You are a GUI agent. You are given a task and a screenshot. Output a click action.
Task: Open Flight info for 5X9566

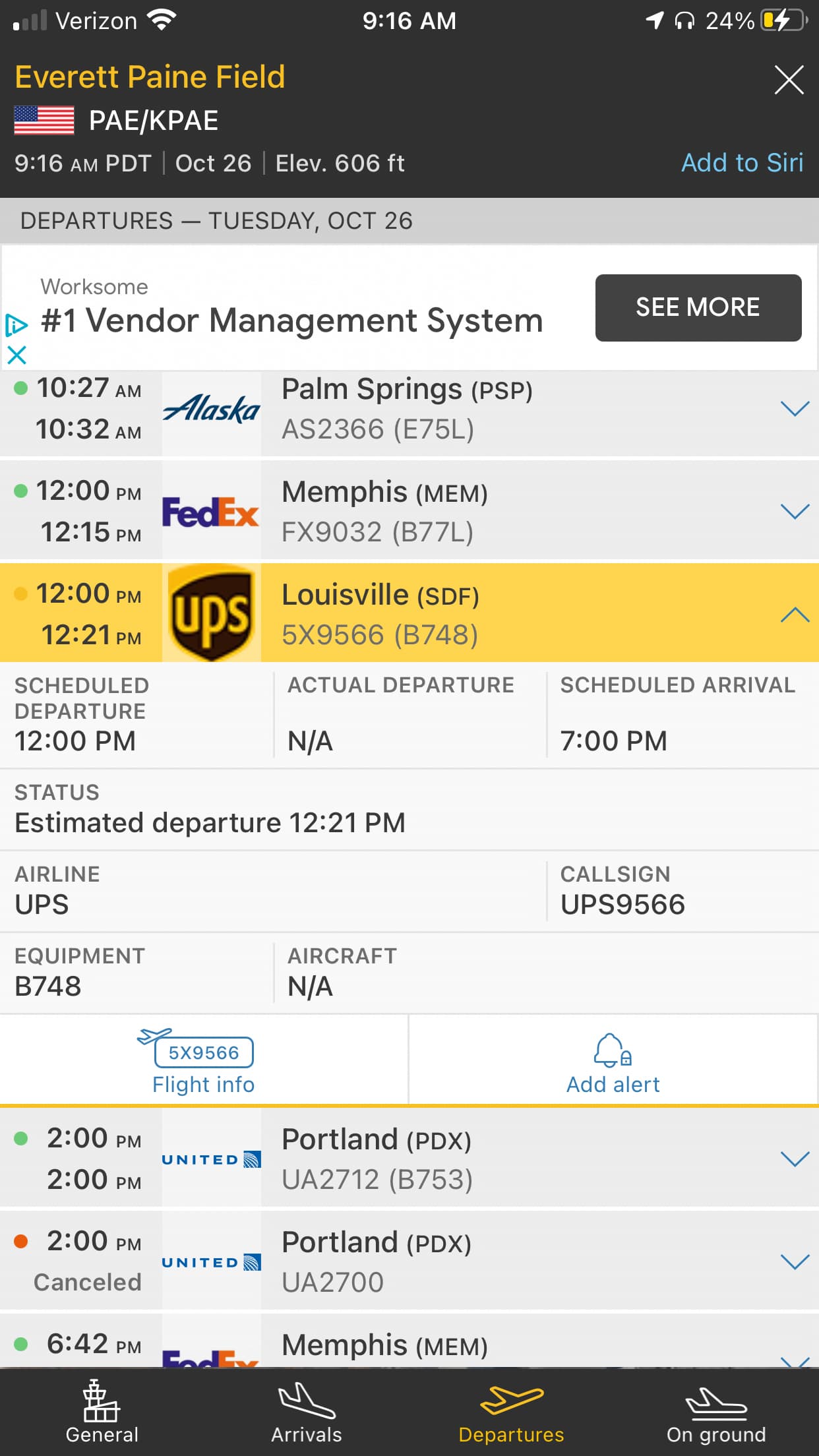(204, 1060)
